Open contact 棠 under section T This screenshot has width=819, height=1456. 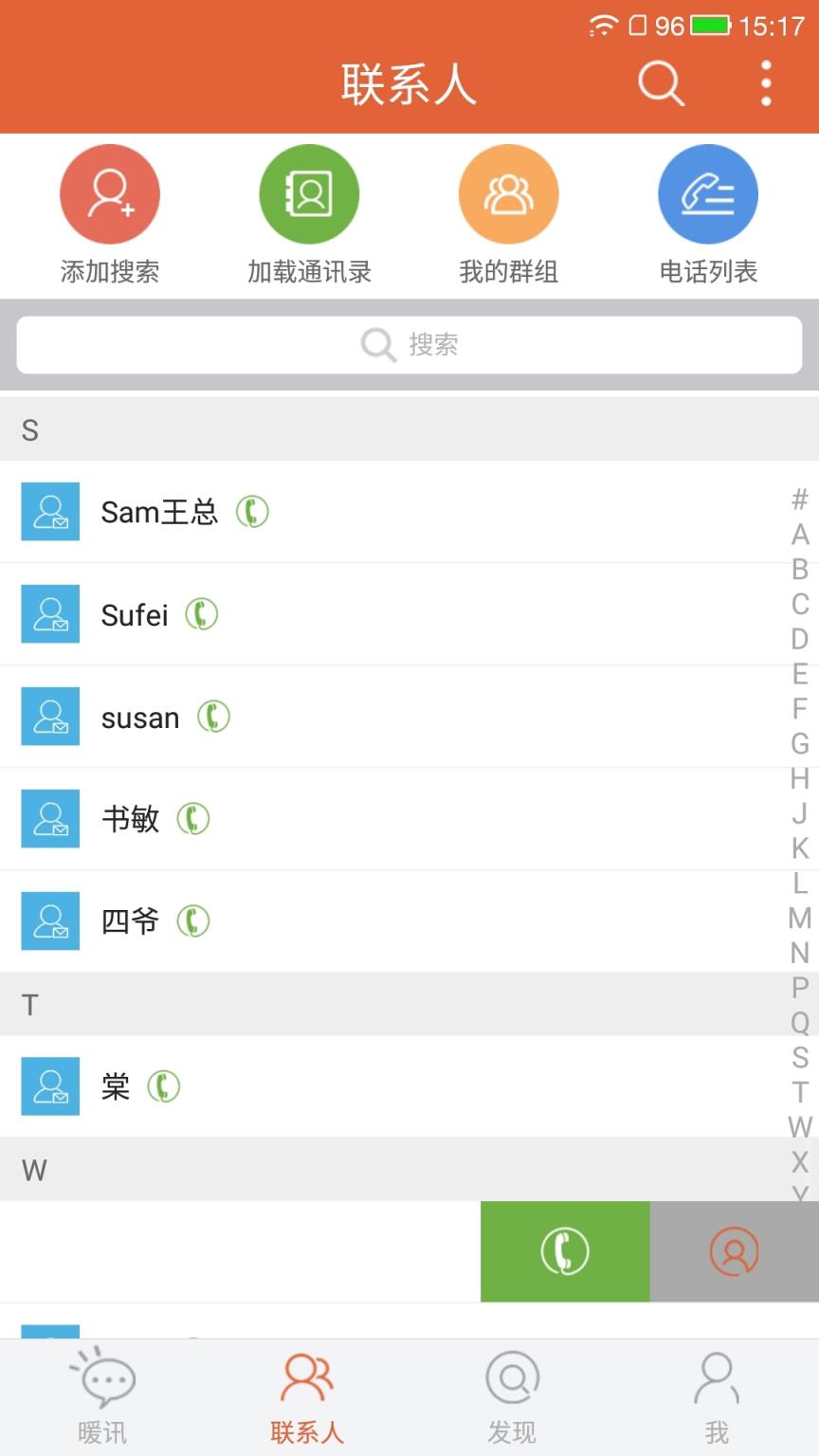point(116,1086)
